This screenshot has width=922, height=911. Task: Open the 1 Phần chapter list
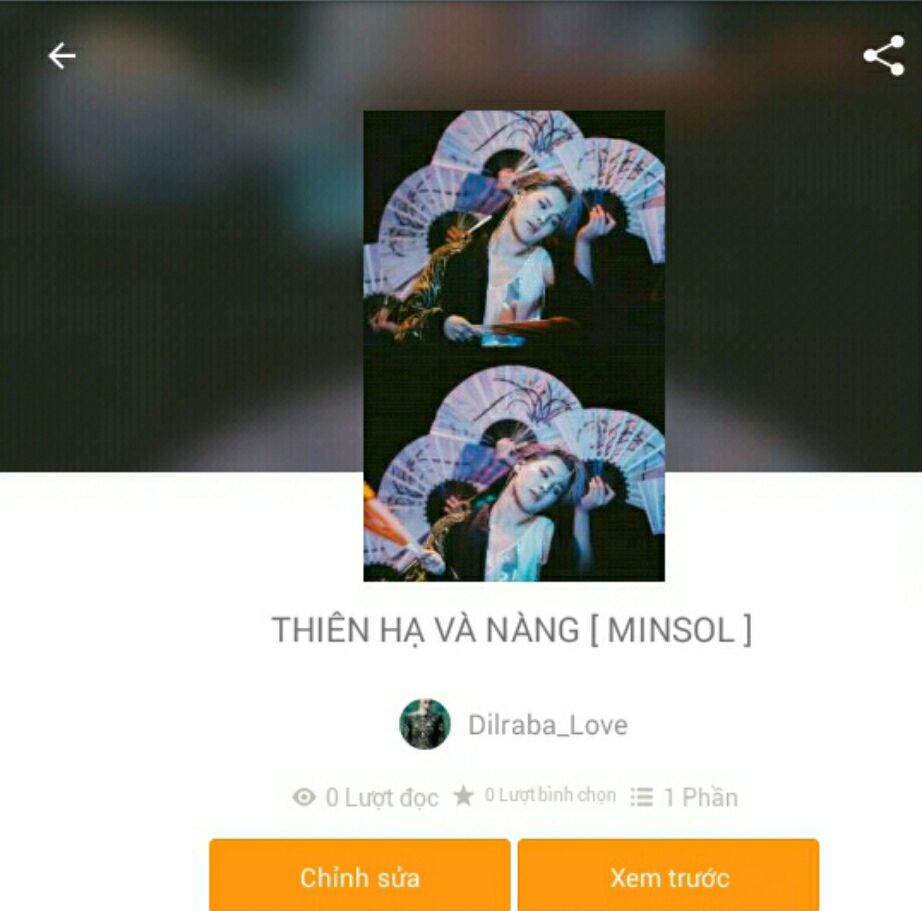[685, 797]
